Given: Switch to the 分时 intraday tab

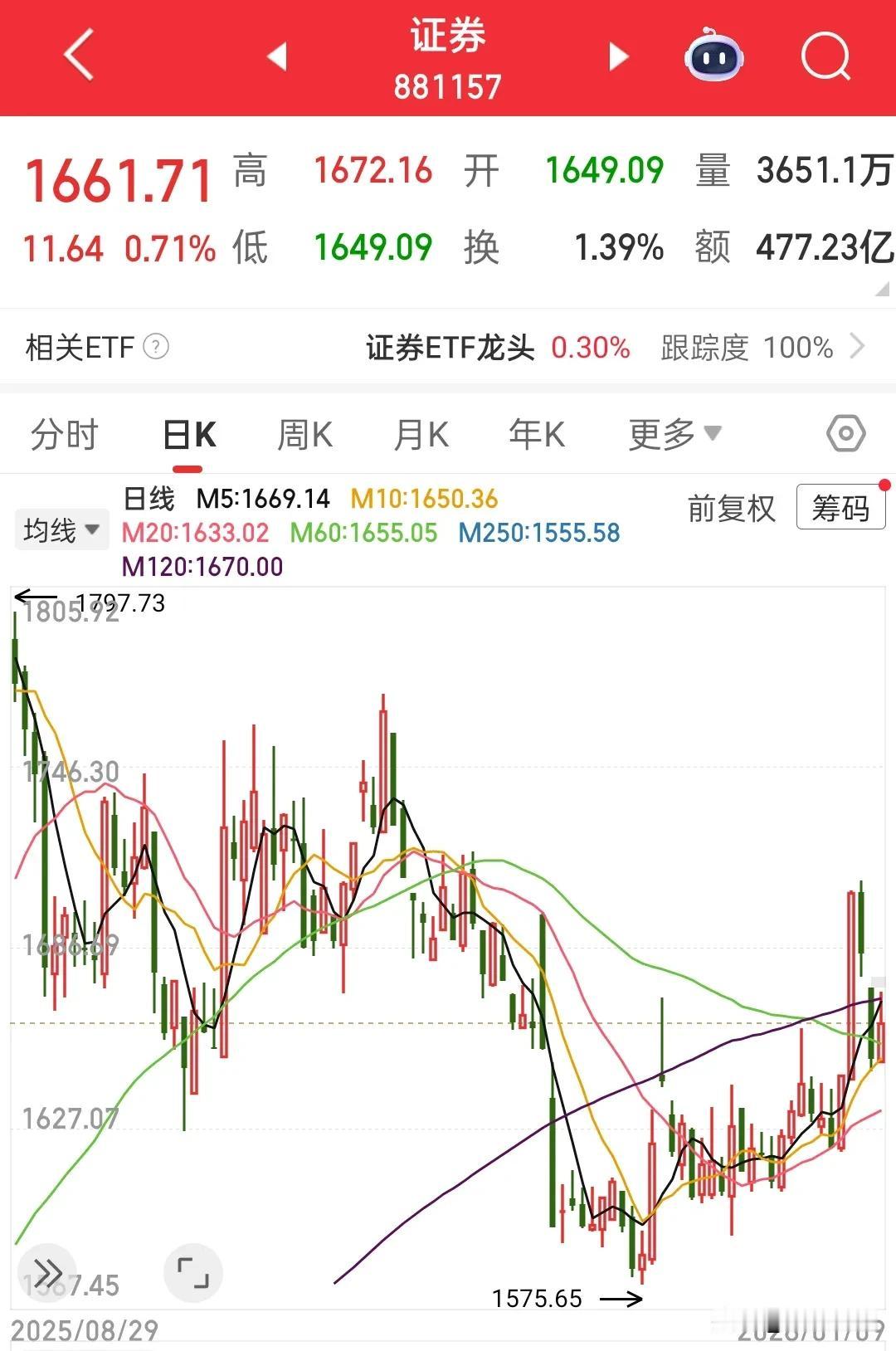Looking at the screenshot, I should point(64,433).
